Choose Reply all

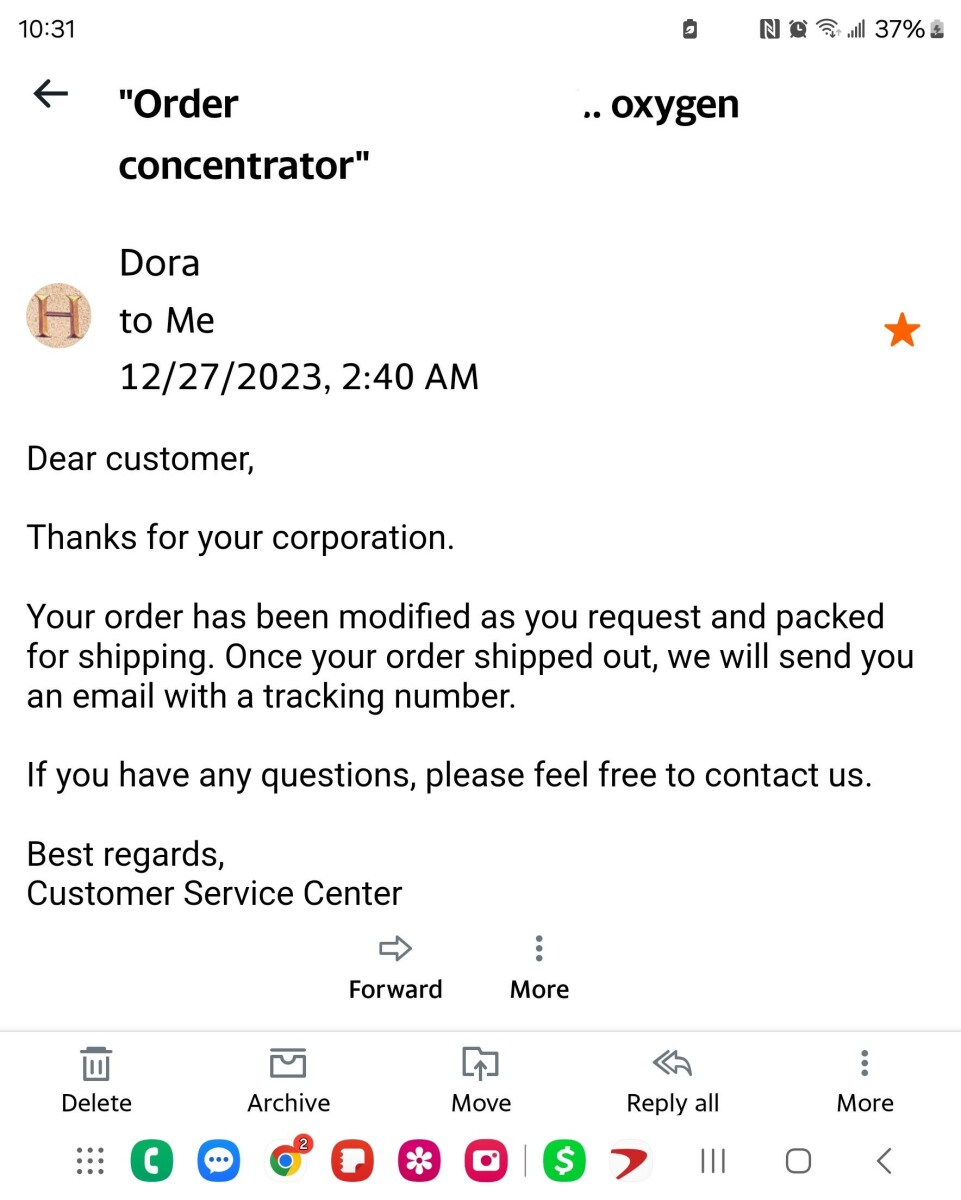[x=672, y=1080]
